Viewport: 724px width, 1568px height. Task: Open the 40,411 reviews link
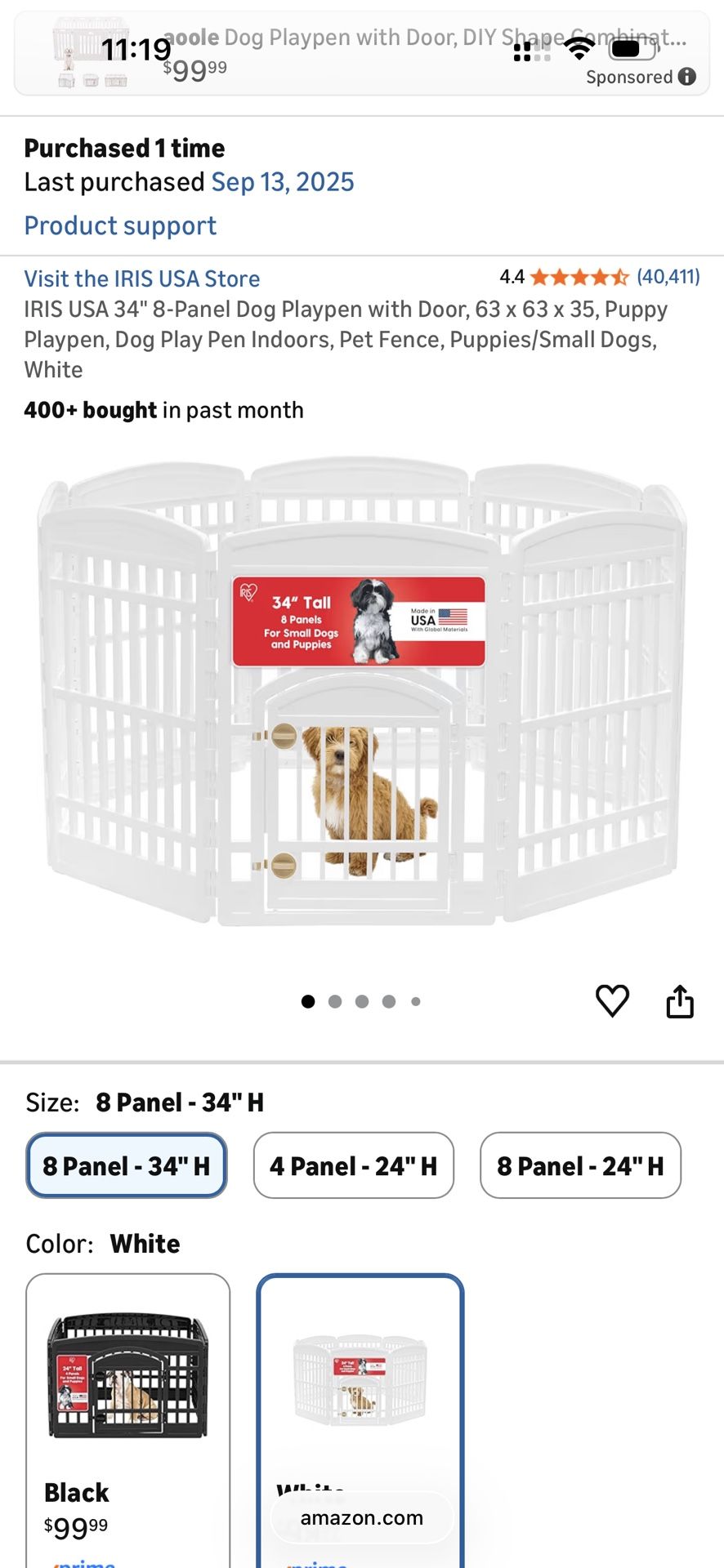(x=668, y=278)
